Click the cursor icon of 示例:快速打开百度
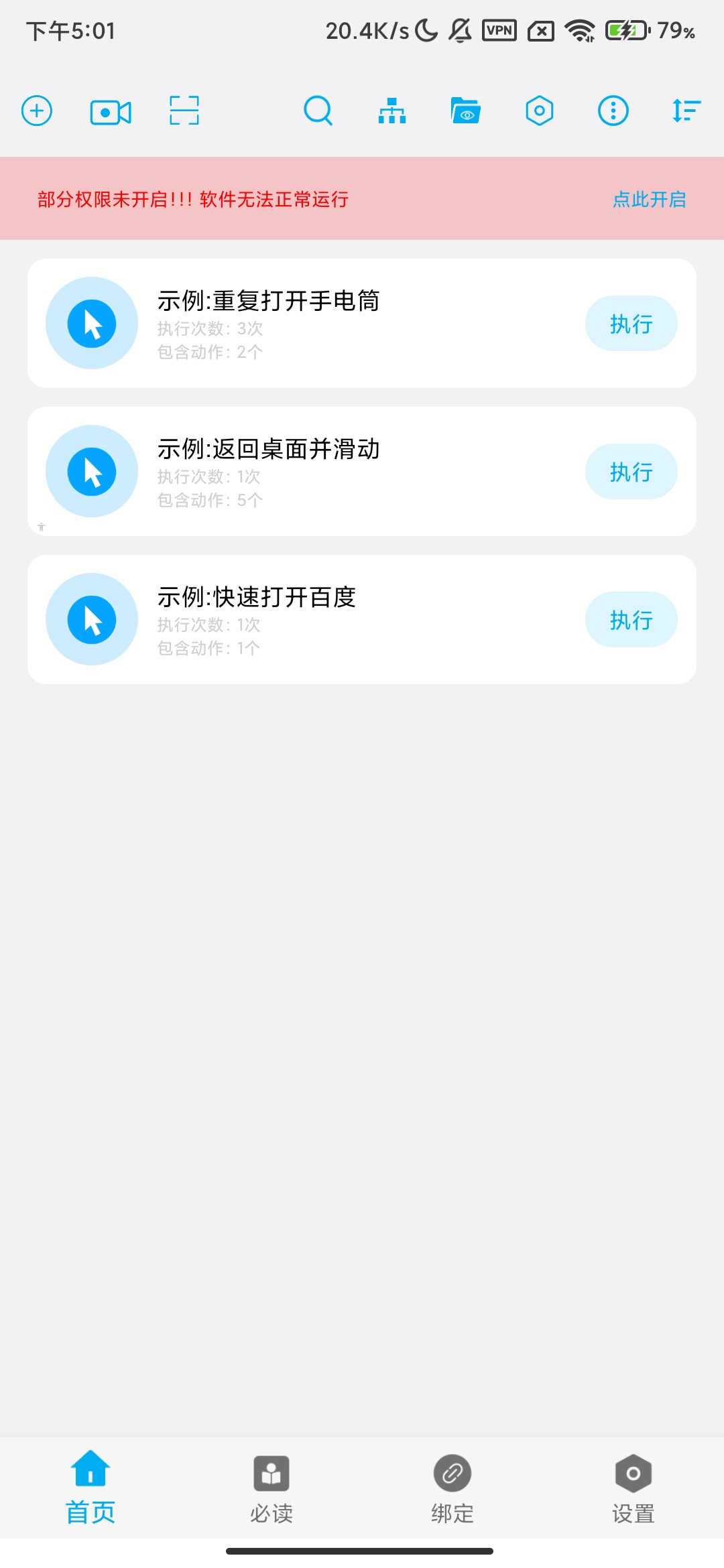This screenshot has height=1568, width=724. (x=92, y=619)
